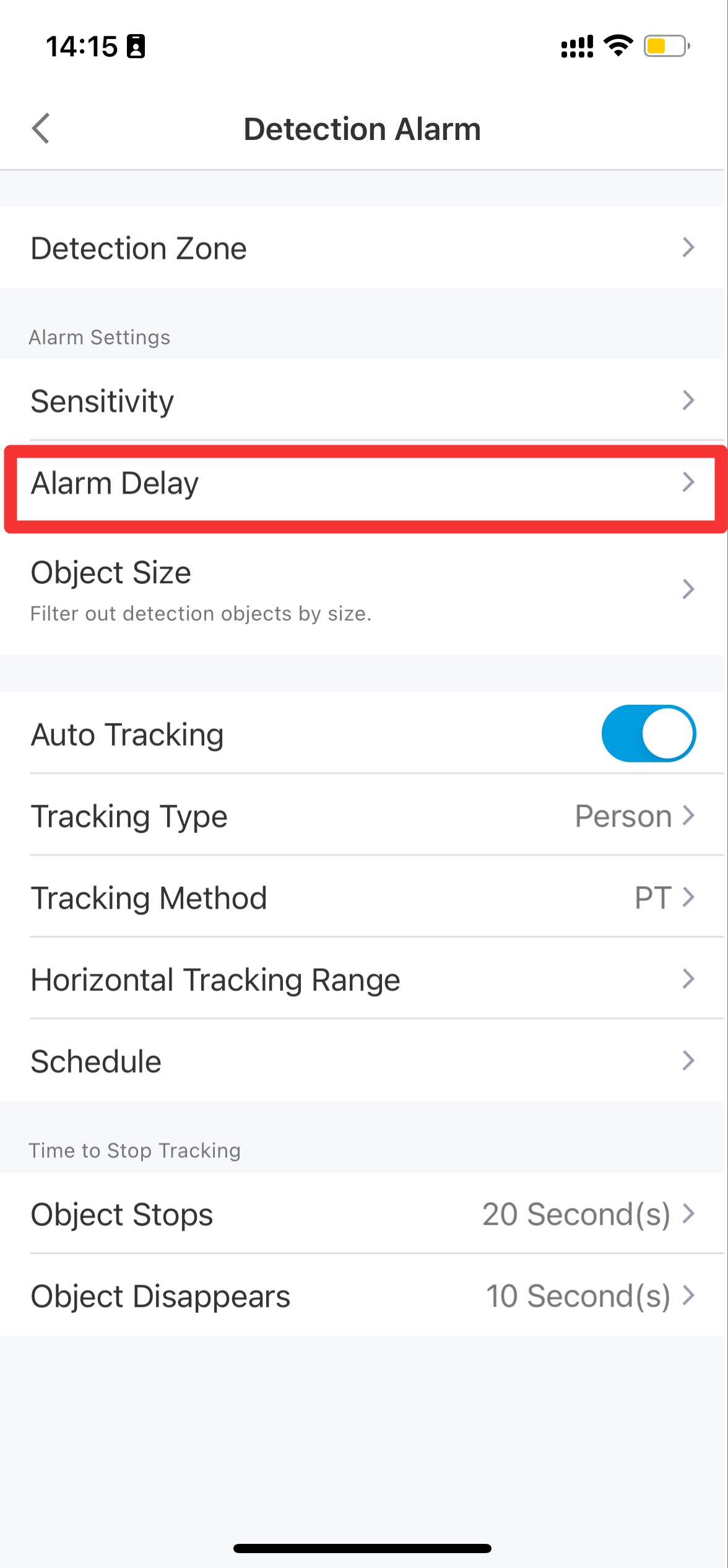
Task: Turn off Auto Tracking
Action: click(648, 733)
